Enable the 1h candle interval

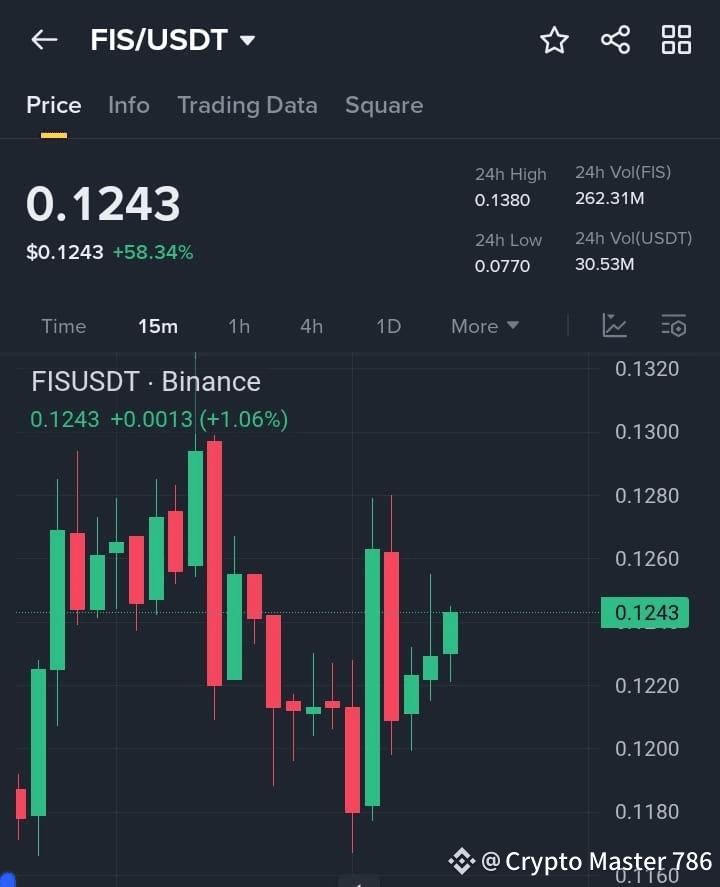(x=239, y=326)
